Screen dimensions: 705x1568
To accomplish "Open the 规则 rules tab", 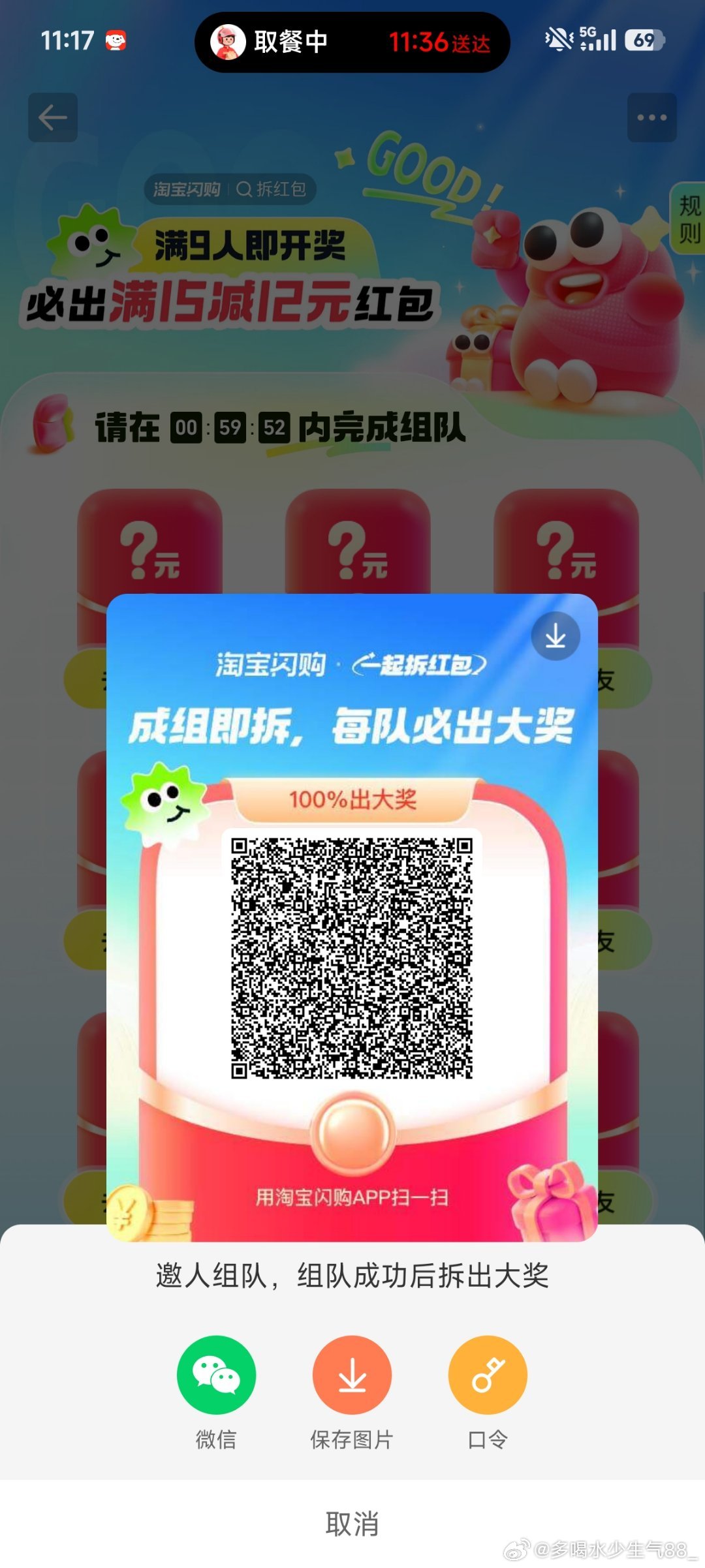I will pyautogui.click(x=689, y=219).
